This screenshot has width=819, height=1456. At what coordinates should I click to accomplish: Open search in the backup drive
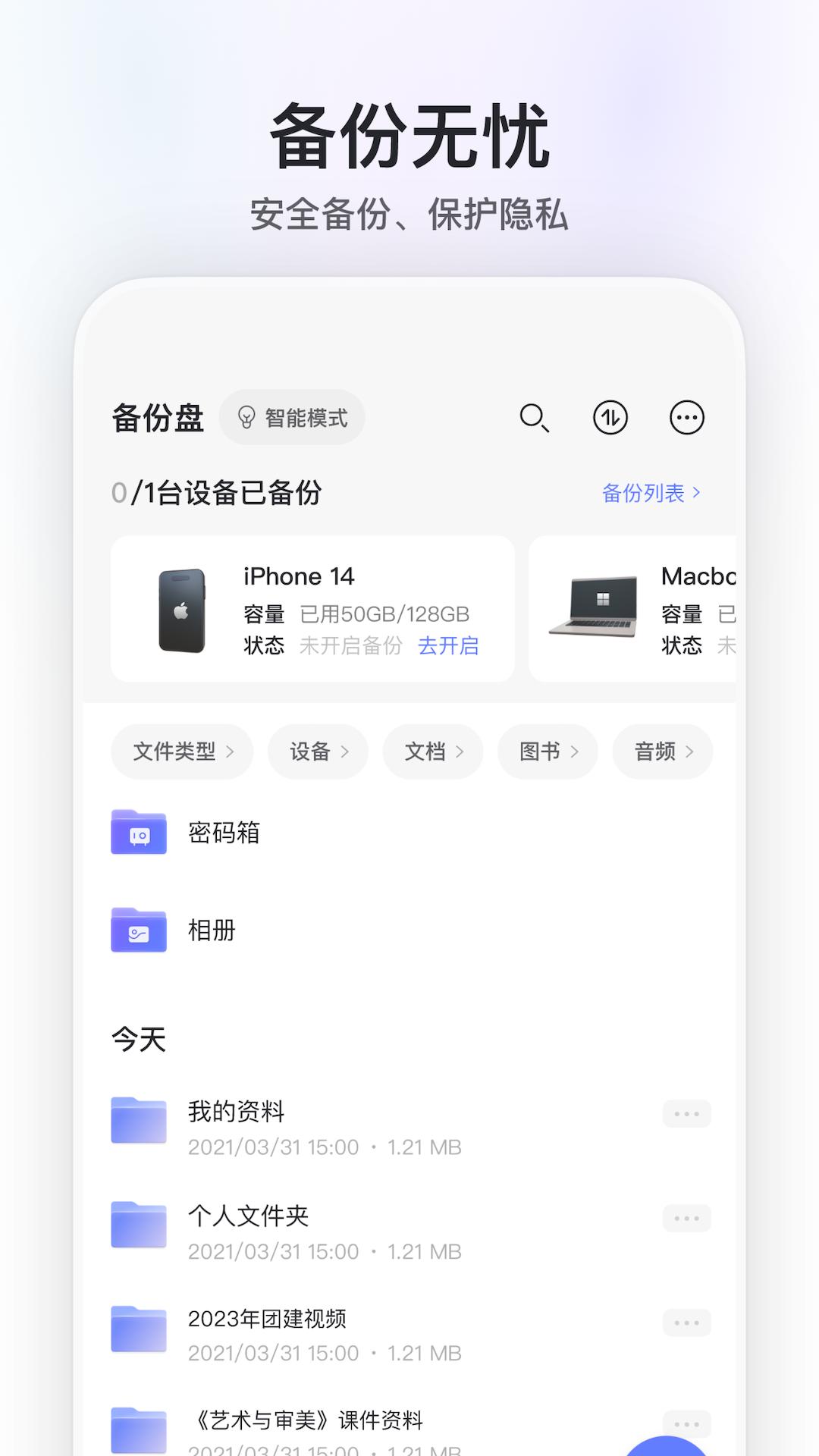pyautogui.click(x=537, y=417)
